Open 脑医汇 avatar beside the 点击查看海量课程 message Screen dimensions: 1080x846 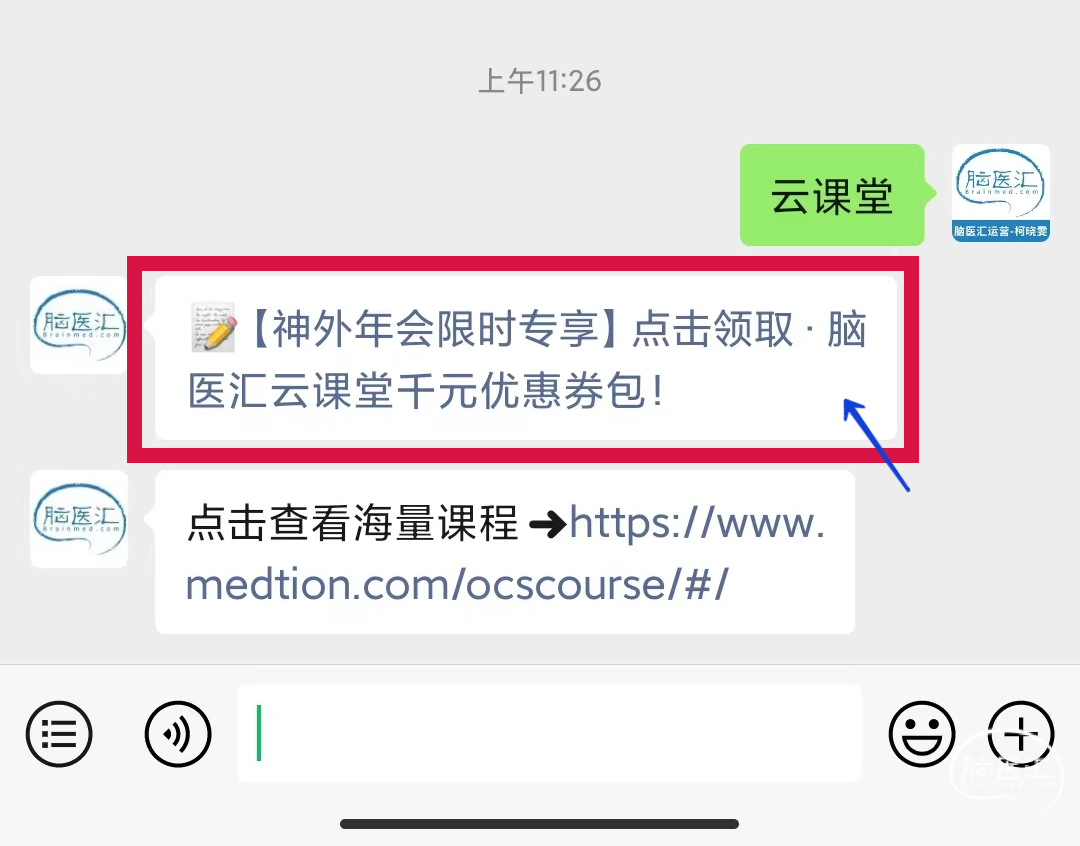[79, 518]
